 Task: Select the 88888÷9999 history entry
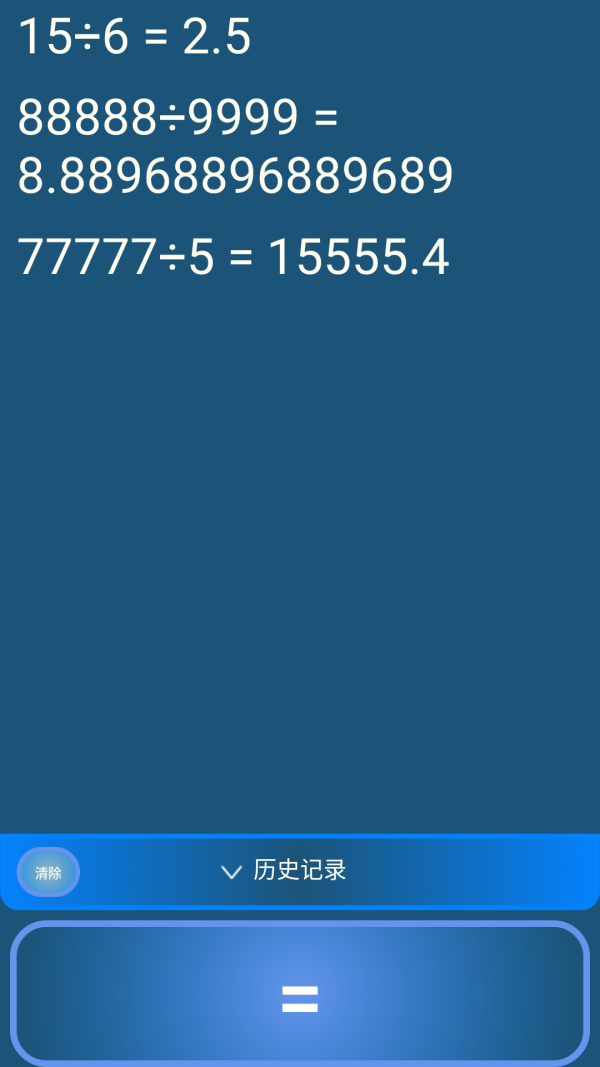pyautogui.click(x=235, y=148)
